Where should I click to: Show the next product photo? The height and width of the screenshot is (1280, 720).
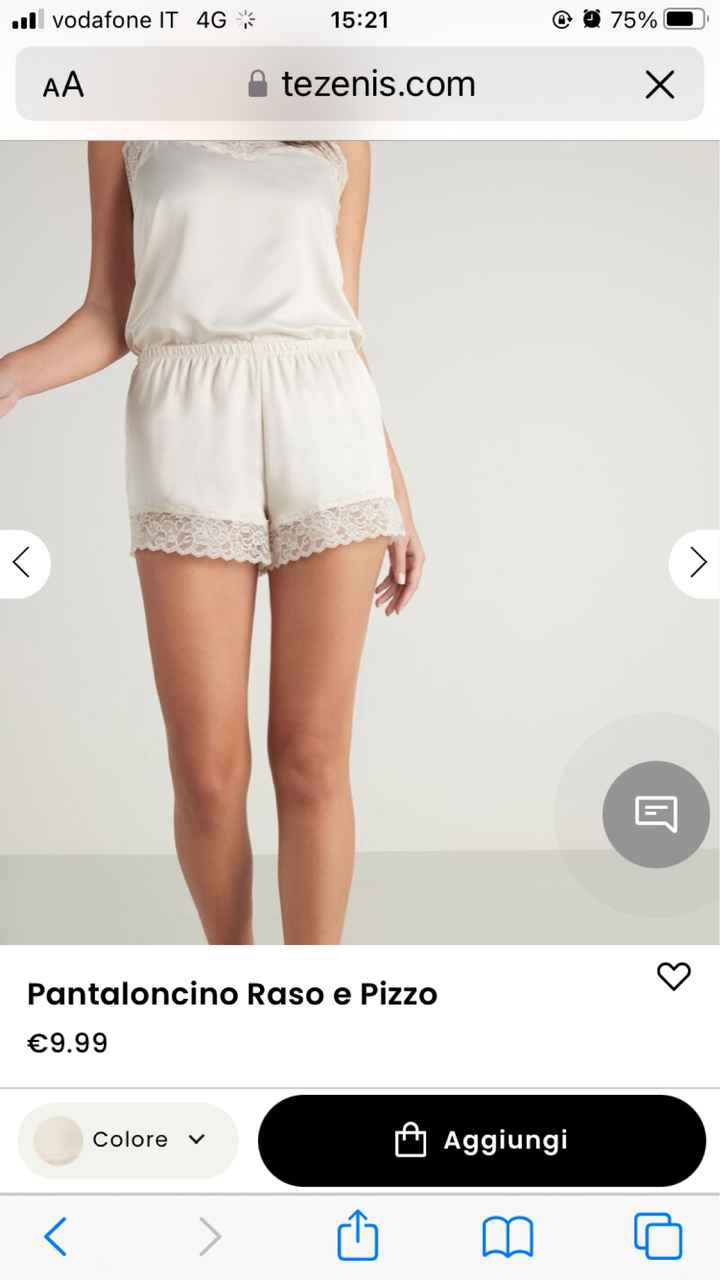tap(697, 563)
